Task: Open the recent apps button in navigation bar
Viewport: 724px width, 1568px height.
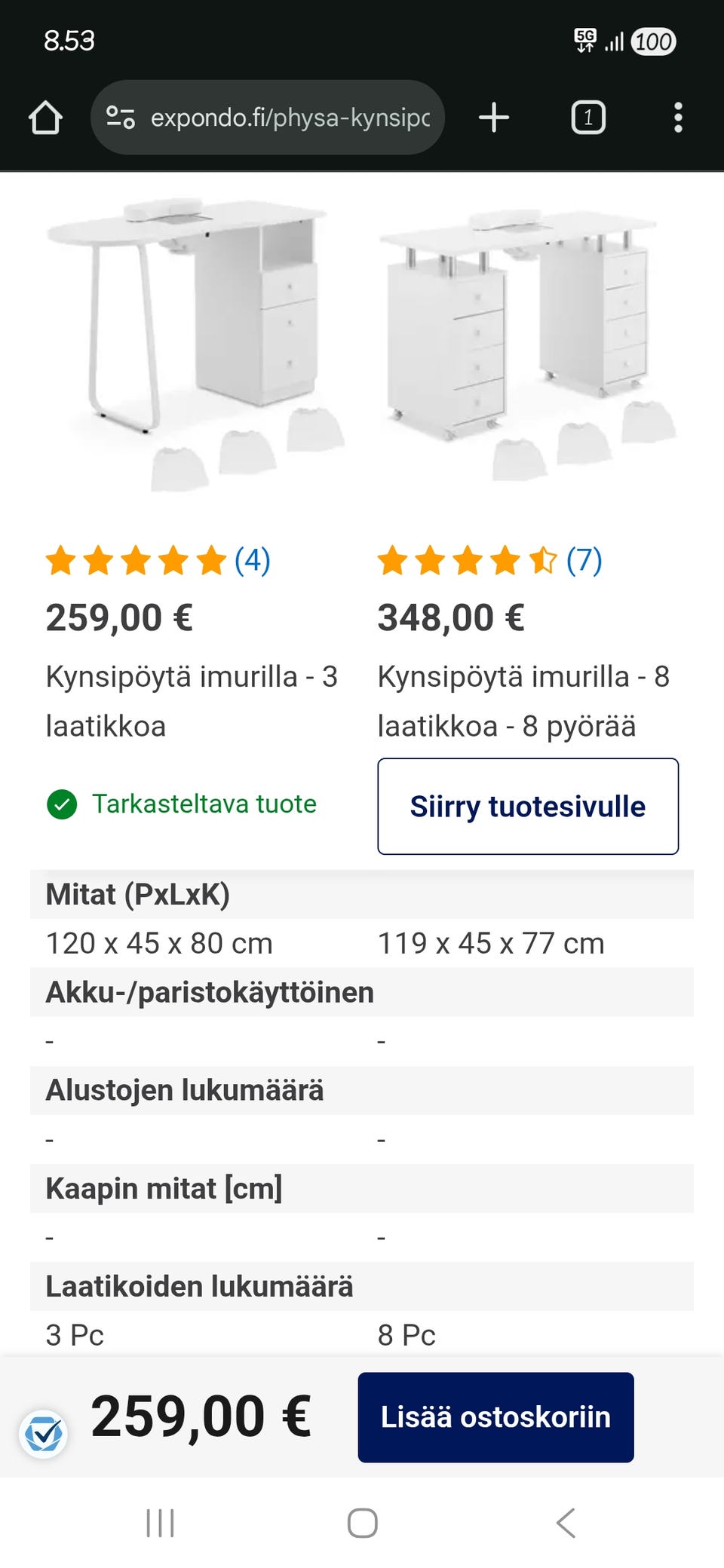Action: pyautogui.click(x=161, y=1521)
